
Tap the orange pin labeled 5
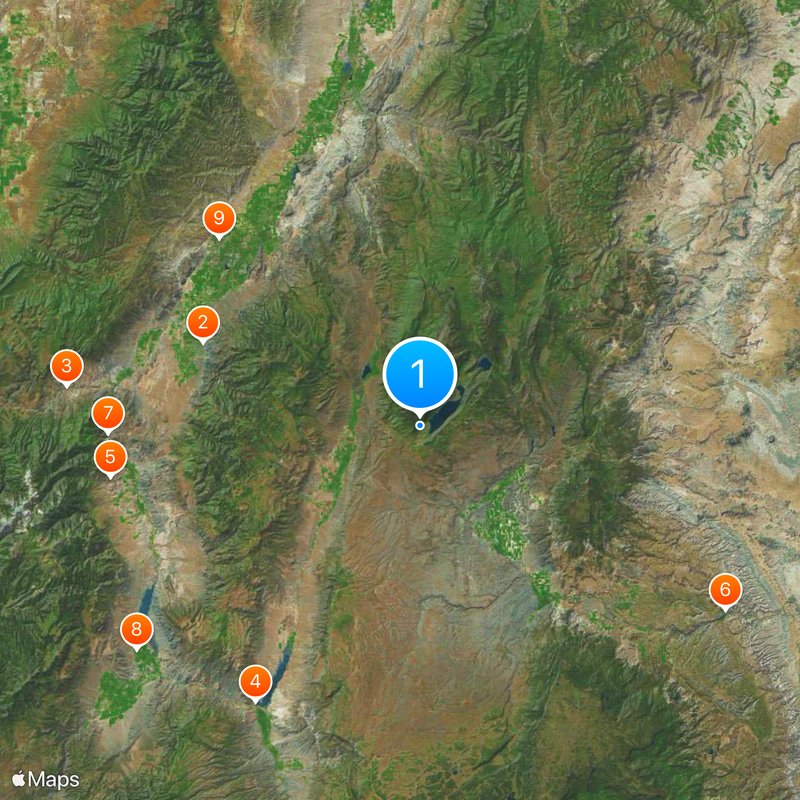pyautogui.click(x=110, y=458)
